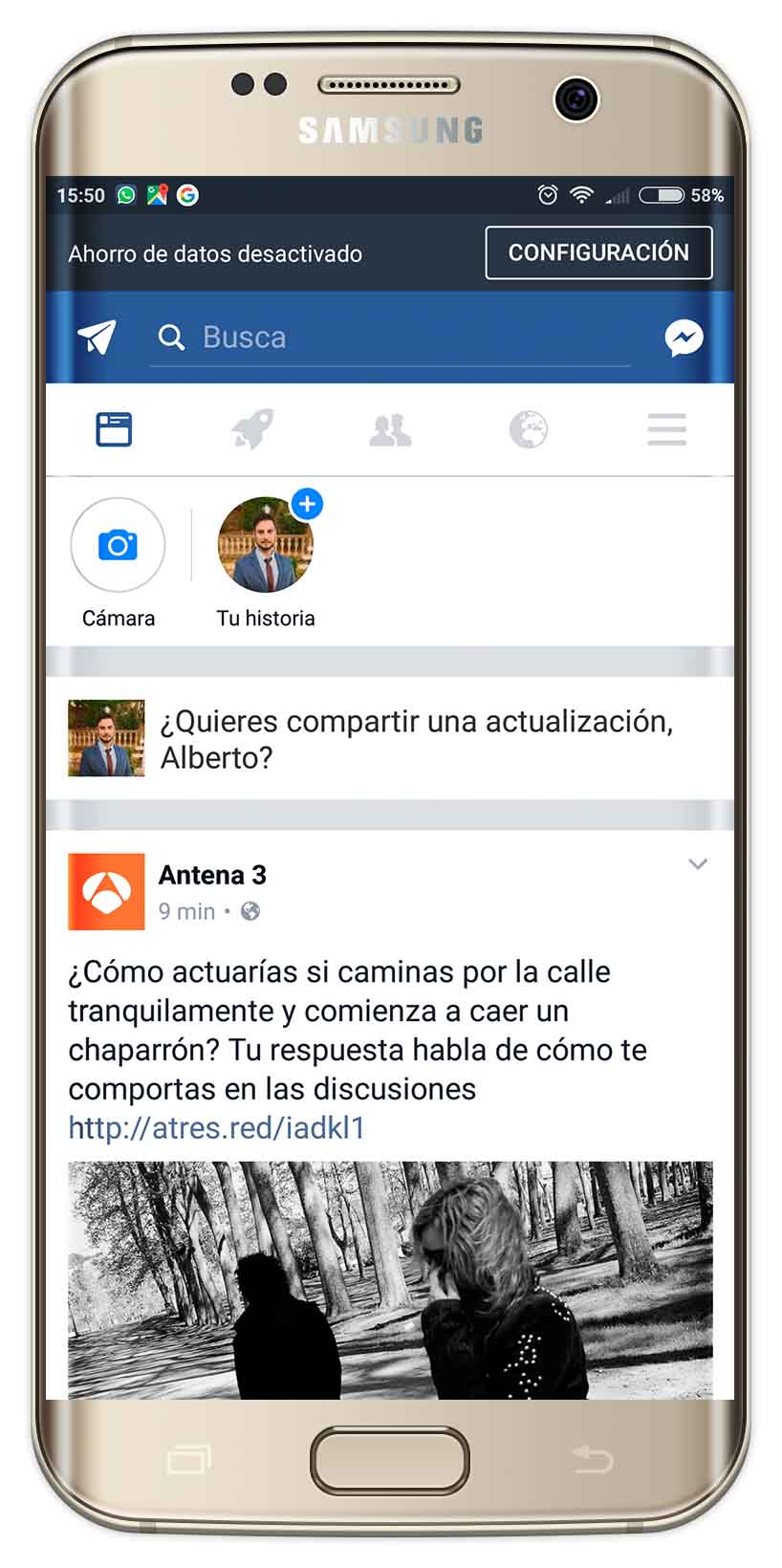Open the Antena 3 post photo

[x=390, y=1280]
